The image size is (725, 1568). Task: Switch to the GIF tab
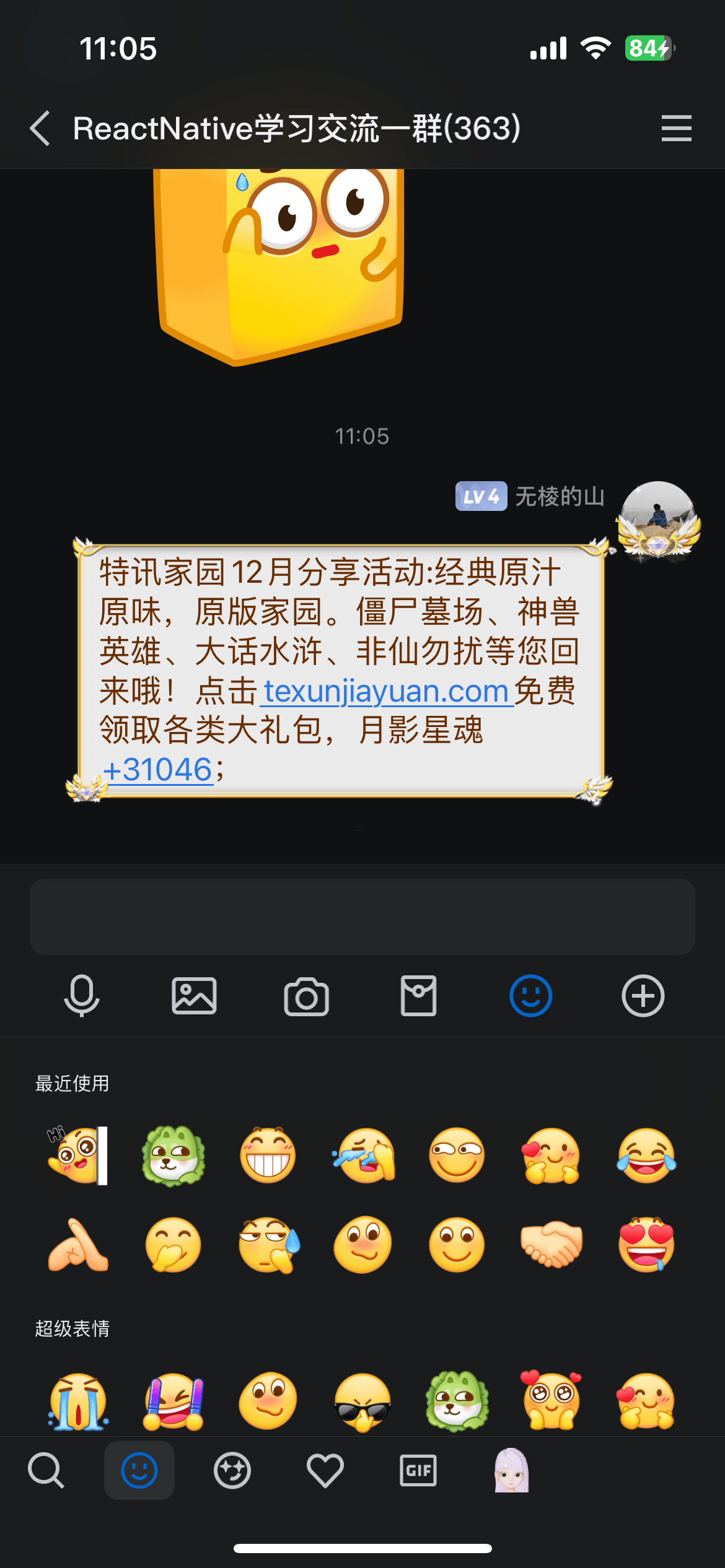click(418, 1470)
